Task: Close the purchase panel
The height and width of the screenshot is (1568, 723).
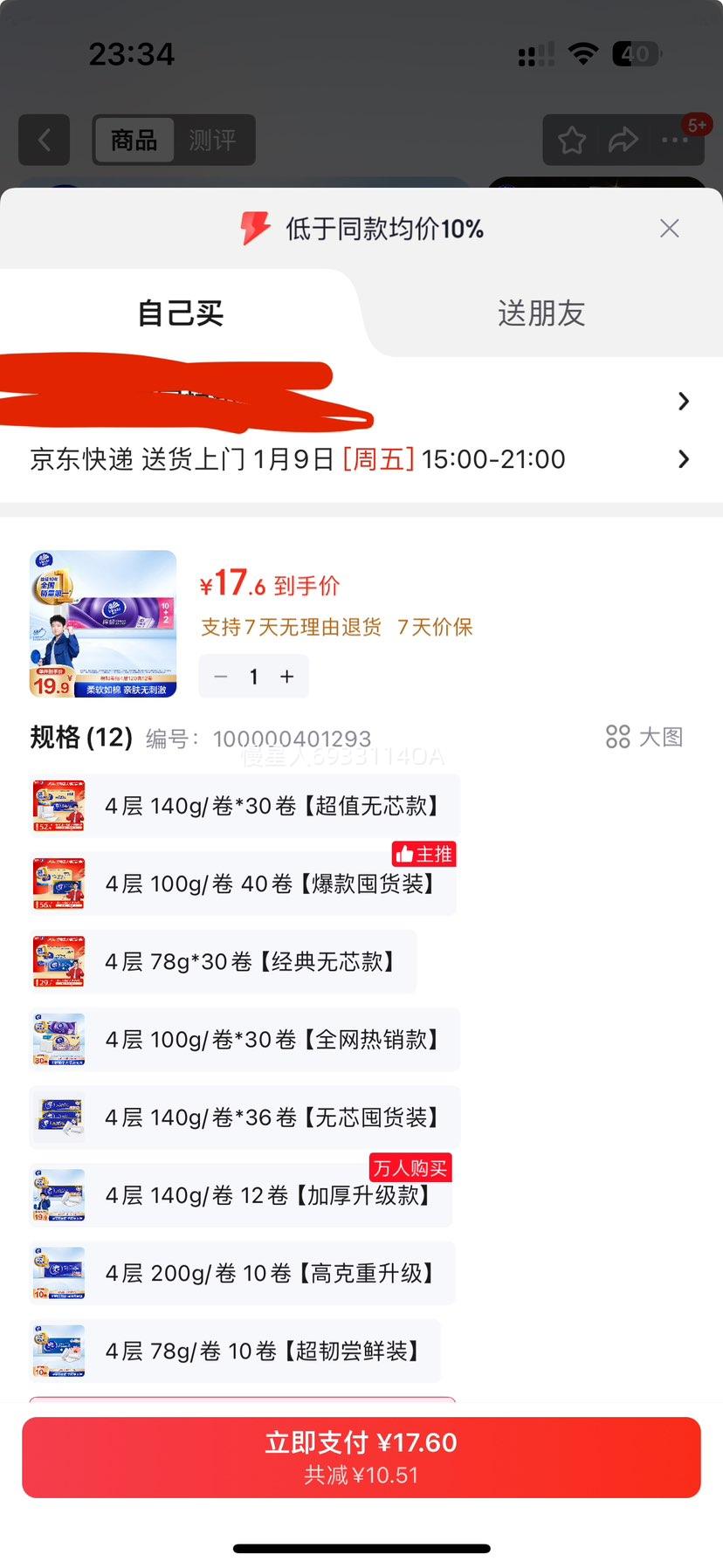Action: coord(669,228)
